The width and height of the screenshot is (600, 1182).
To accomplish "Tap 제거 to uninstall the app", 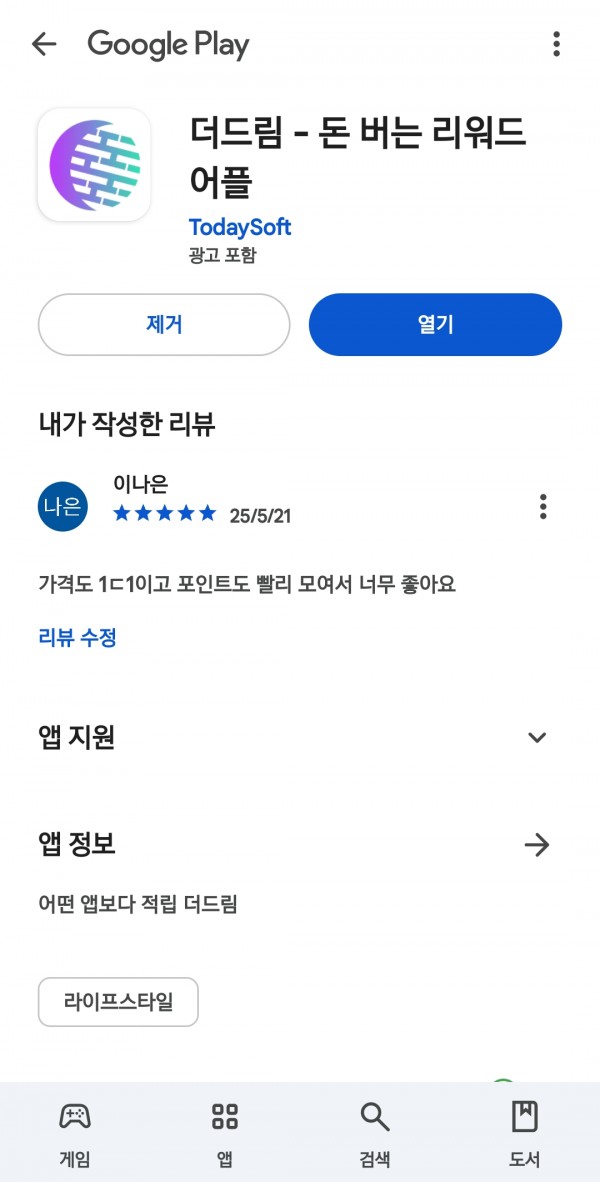I will (164, 324).
